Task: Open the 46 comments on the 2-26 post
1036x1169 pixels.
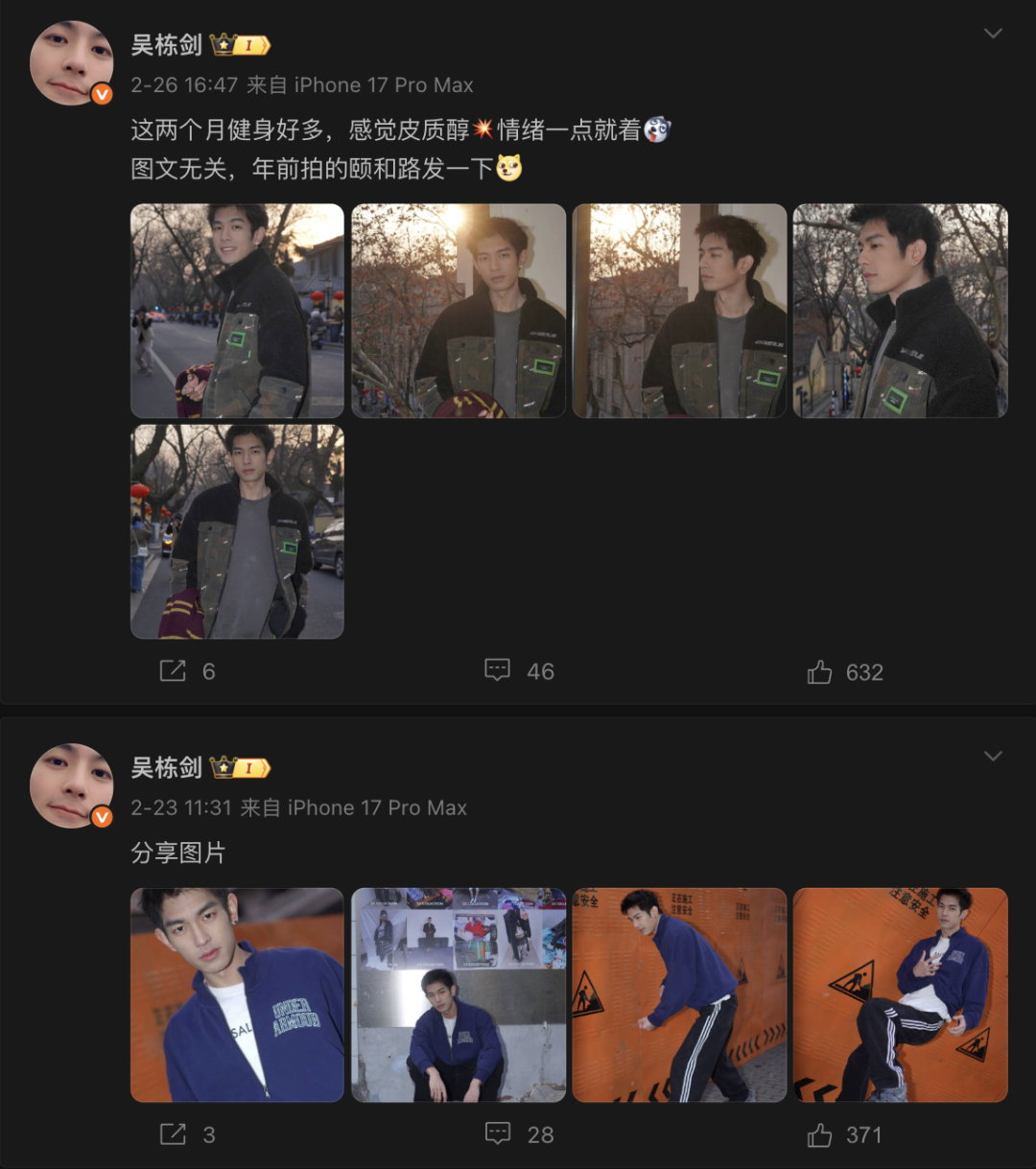Action: (x=498, y=670)
